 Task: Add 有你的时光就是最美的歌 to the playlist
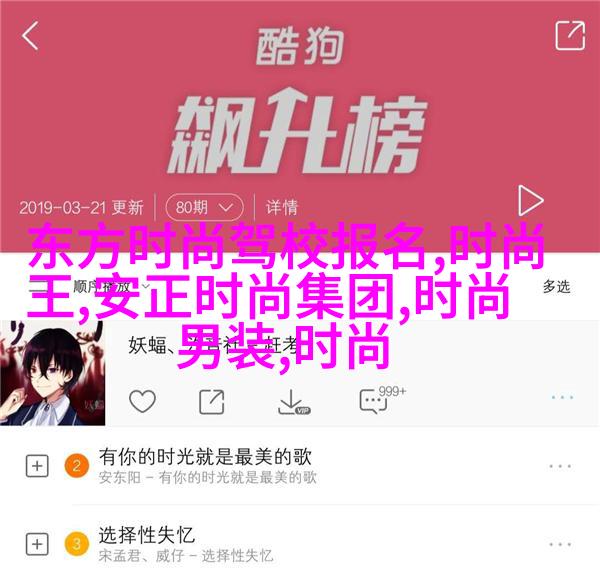(37, 466)
